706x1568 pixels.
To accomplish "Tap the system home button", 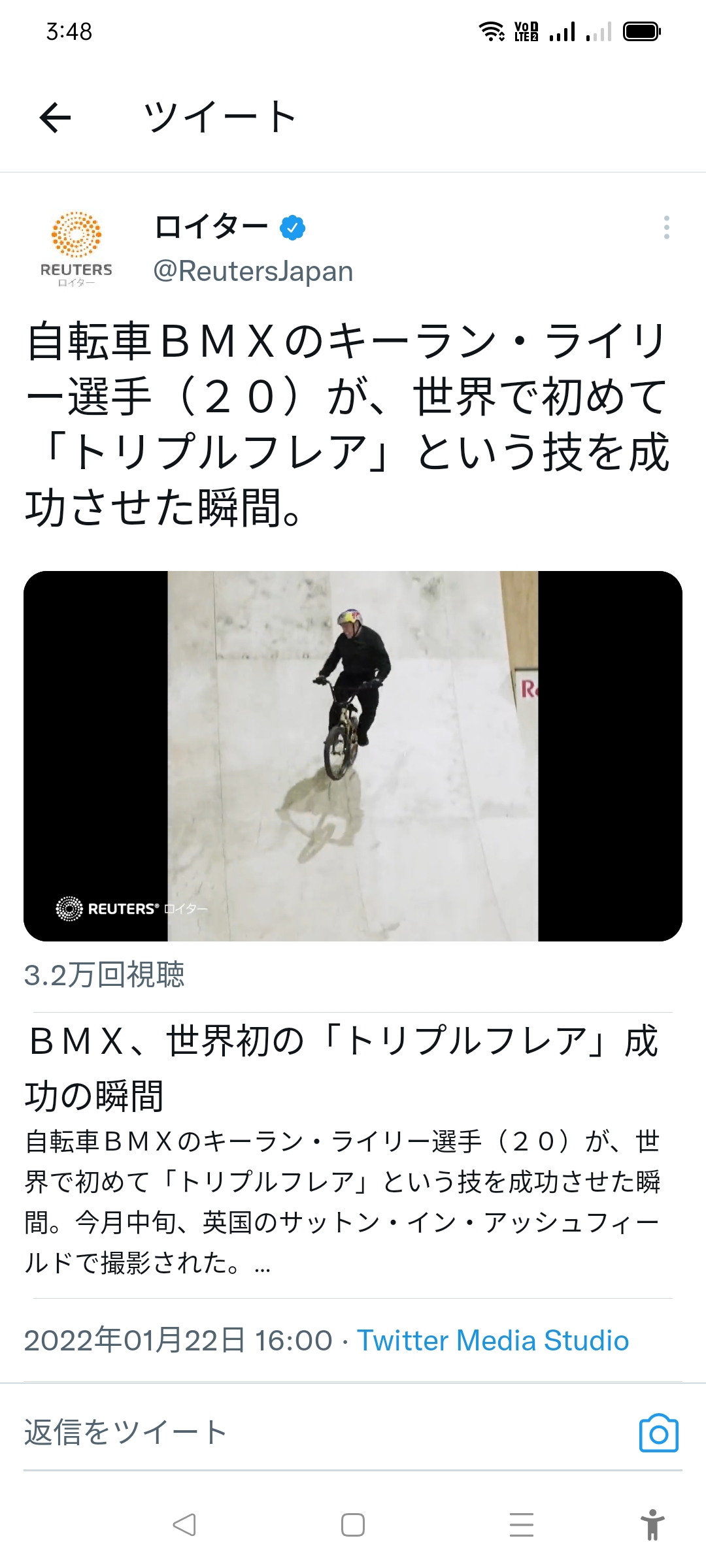I will [x=353, y=1525].
